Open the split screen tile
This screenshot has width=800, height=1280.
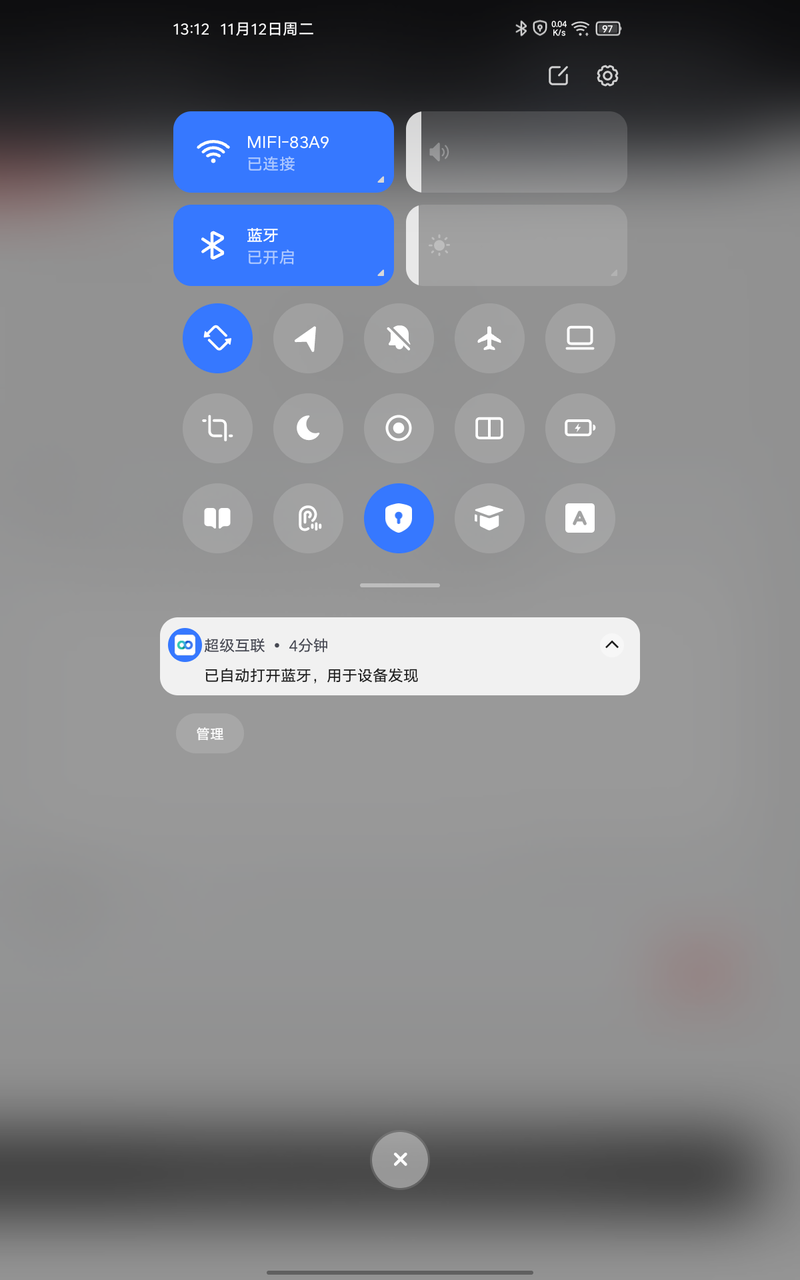(x=489, y=428)
